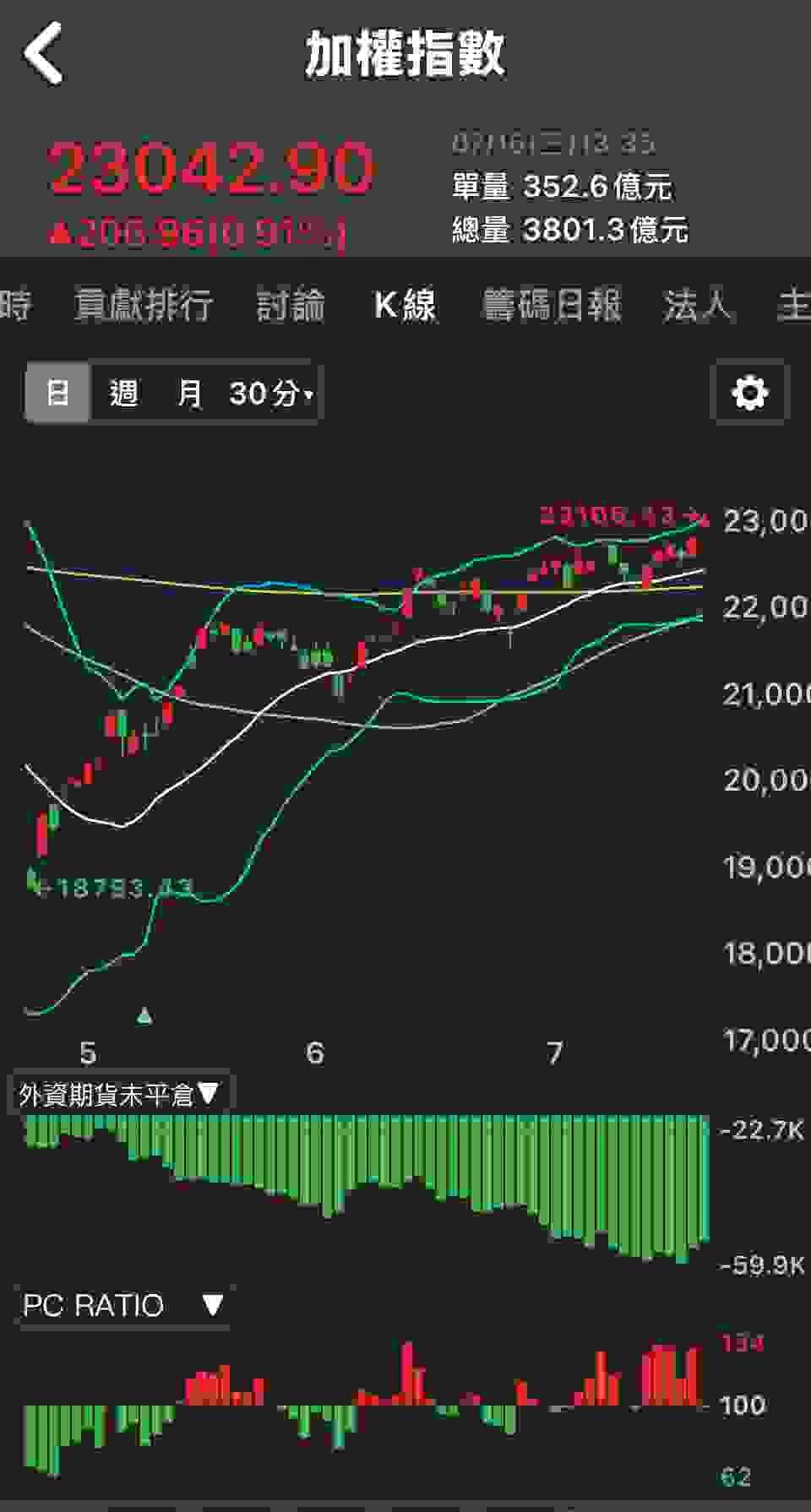Open the 討論 tab
811x1512 pixels.
pos(291,305)
